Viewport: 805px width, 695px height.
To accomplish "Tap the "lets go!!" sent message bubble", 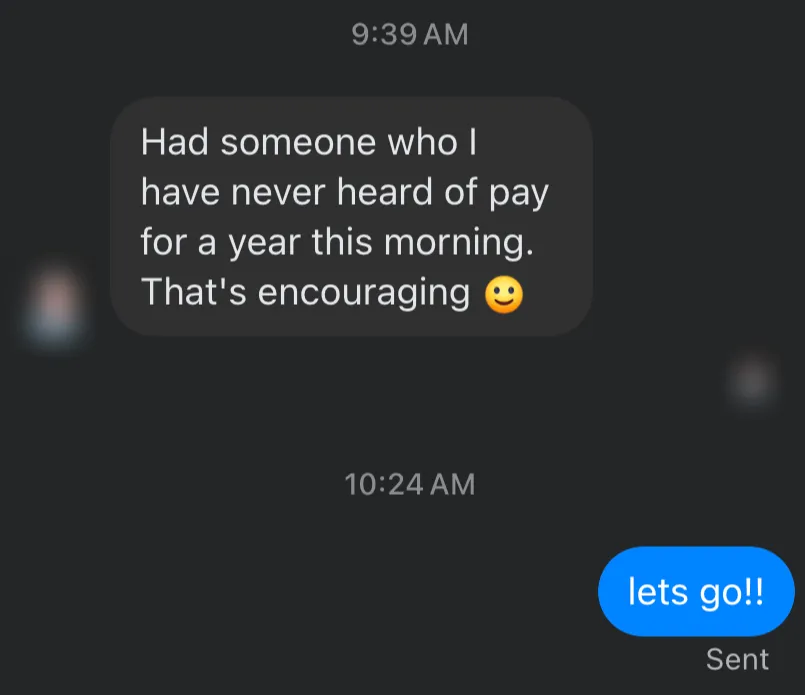I will tap(696, 591).
